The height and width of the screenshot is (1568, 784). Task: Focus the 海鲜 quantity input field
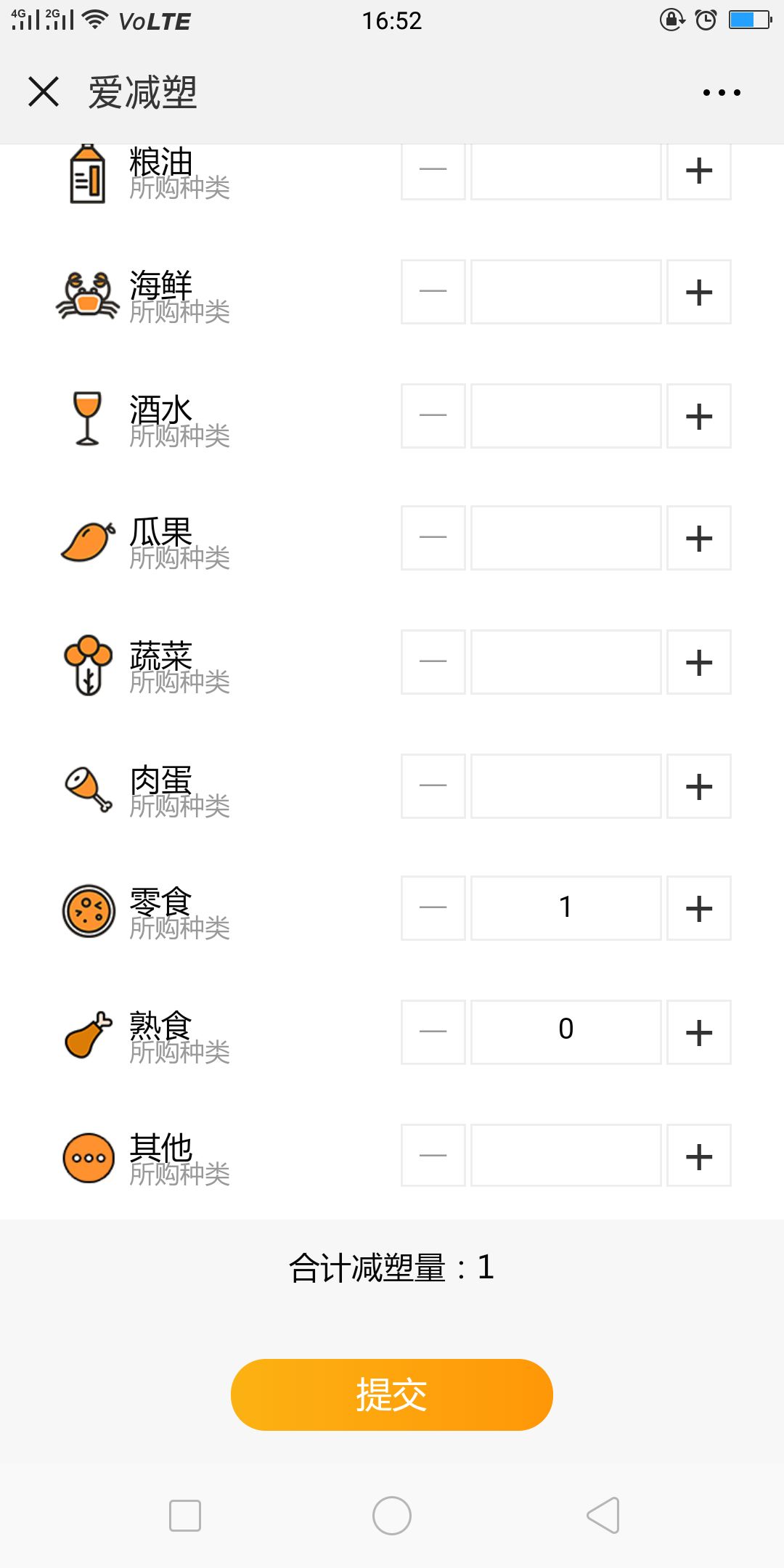566,292
